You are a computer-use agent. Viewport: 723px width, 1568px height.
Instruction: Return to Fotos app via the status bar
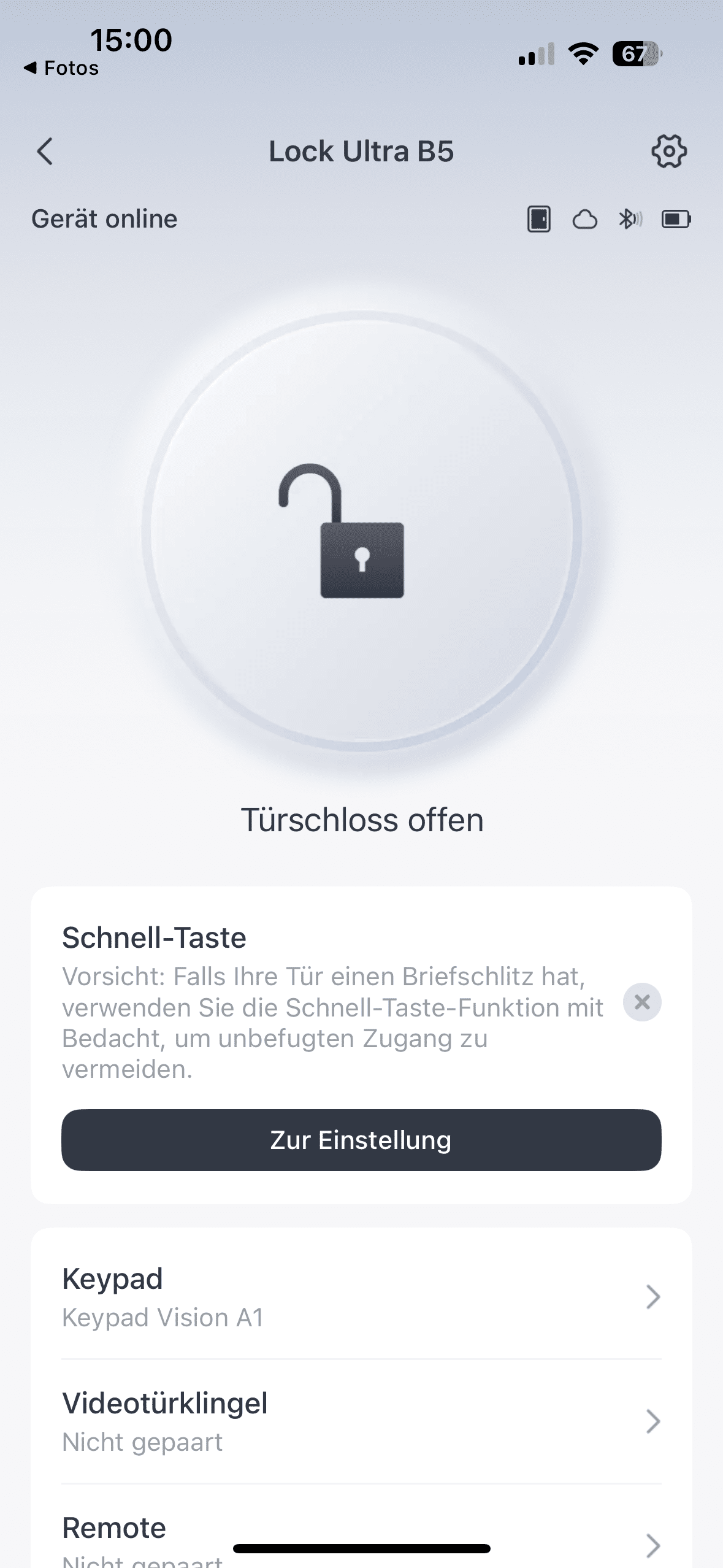pos(61,68)
